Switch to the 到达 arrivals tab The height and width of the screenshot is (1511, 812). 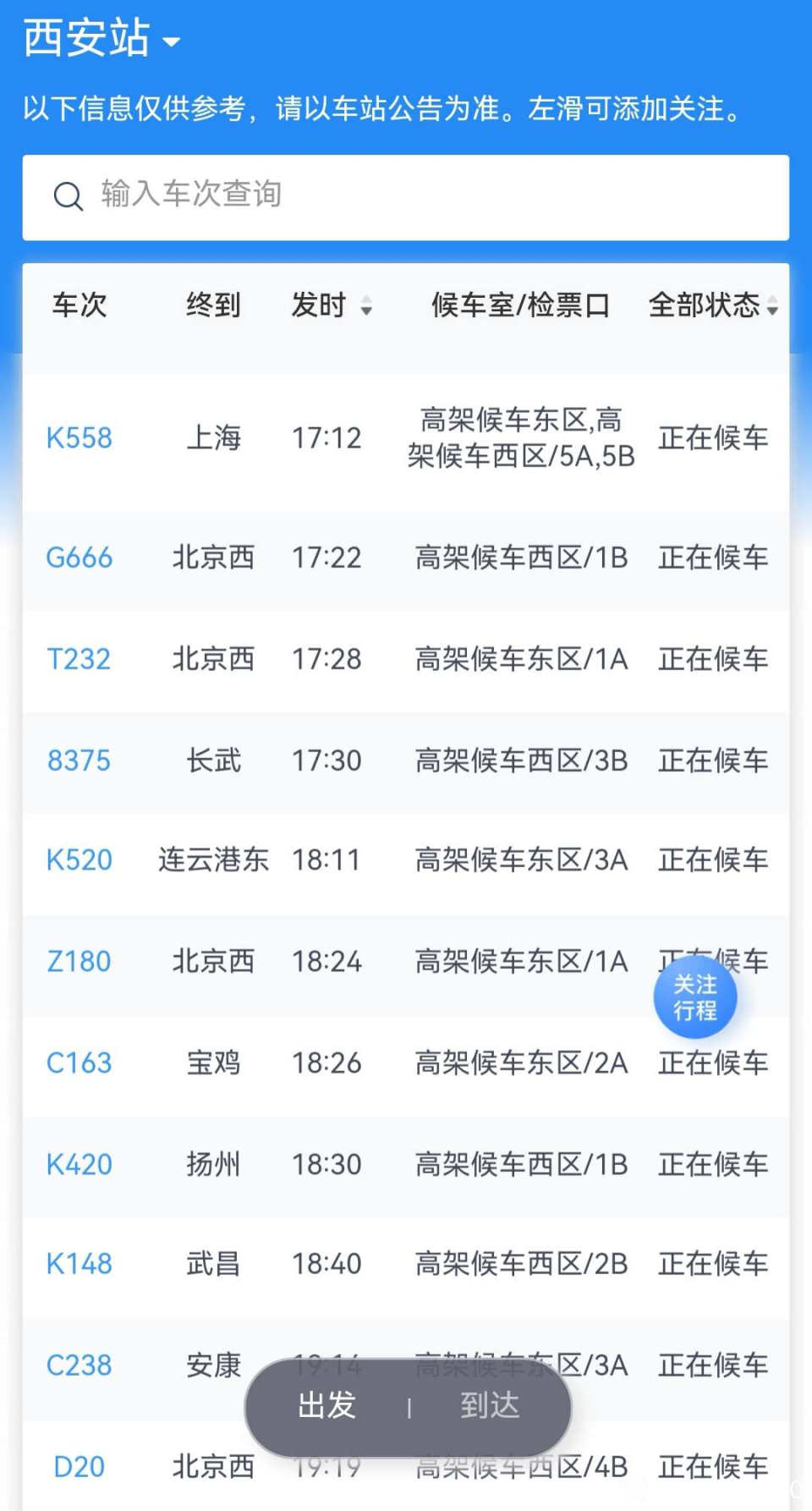pos(490,1406)
